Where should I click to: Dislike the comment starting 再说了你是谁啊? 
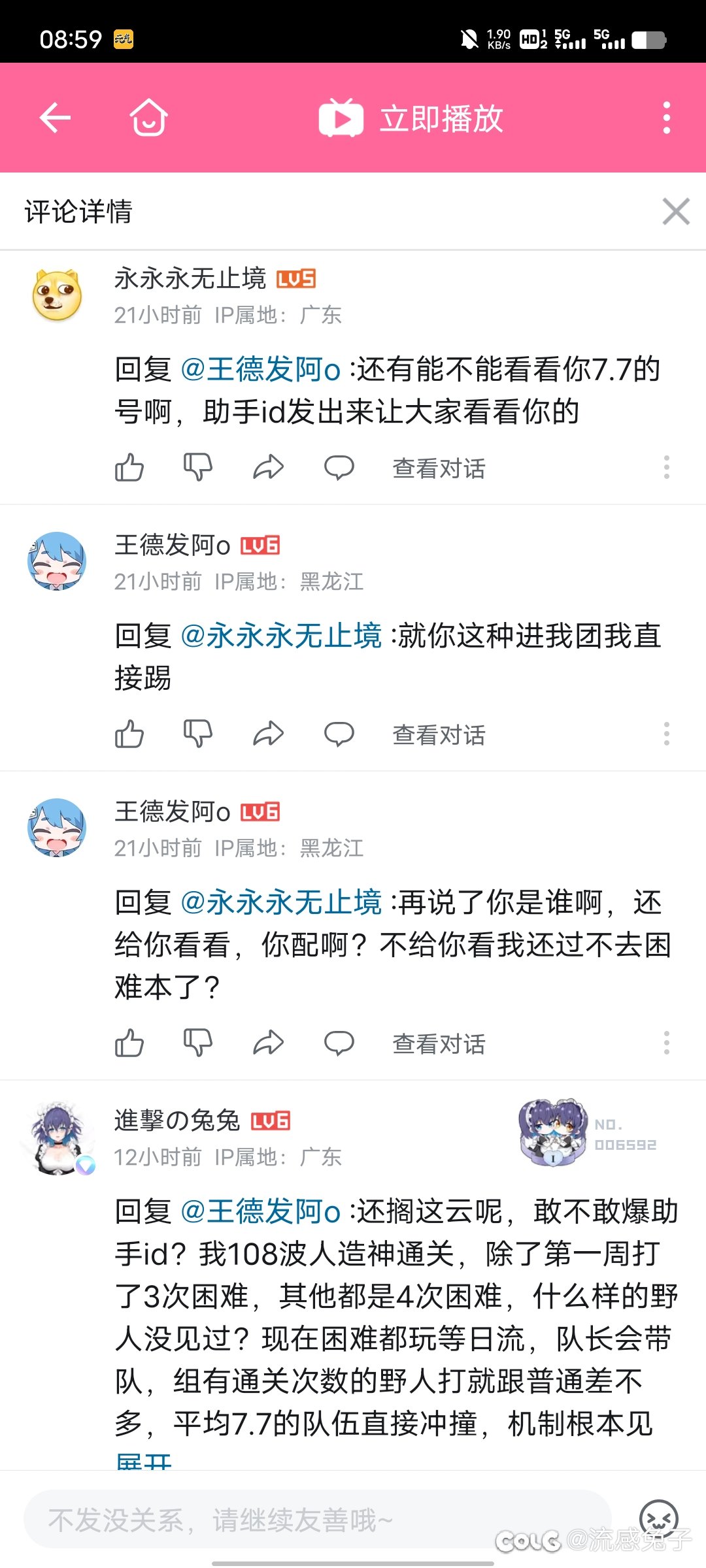click(198, 1043)
